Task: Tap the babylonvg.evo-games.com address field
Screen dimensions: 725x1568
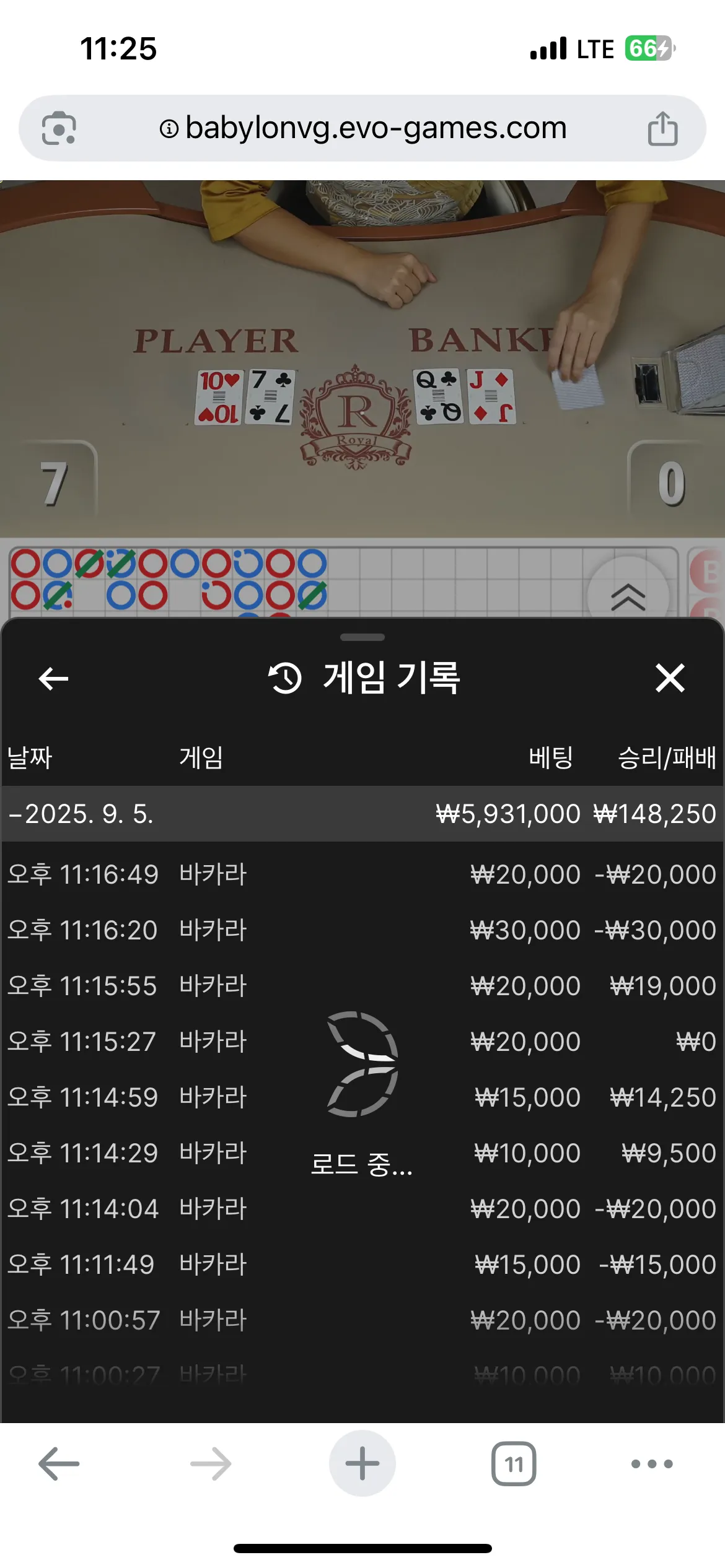Action: click(x=362, y=128)
